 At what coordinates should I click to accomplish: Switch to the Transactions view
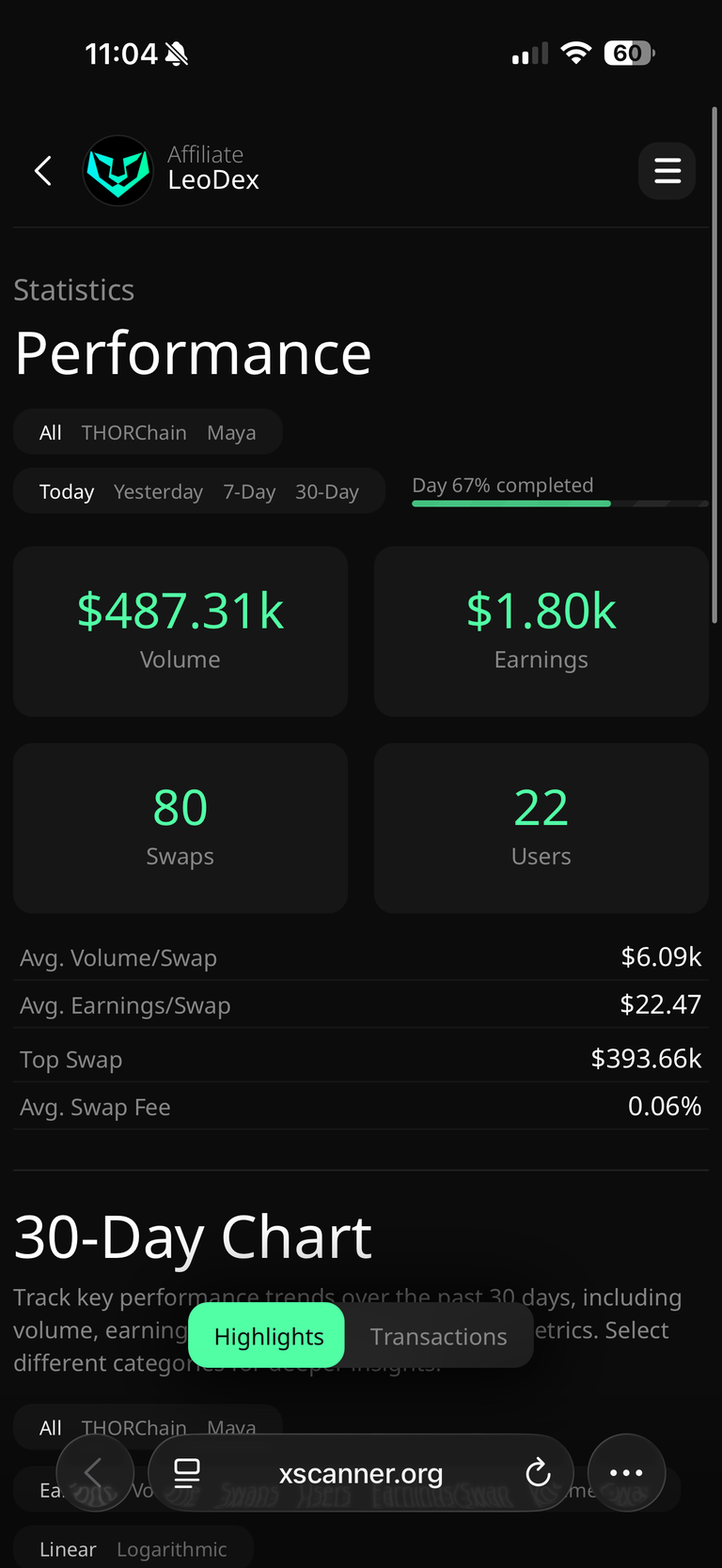tap(438, 1336)
